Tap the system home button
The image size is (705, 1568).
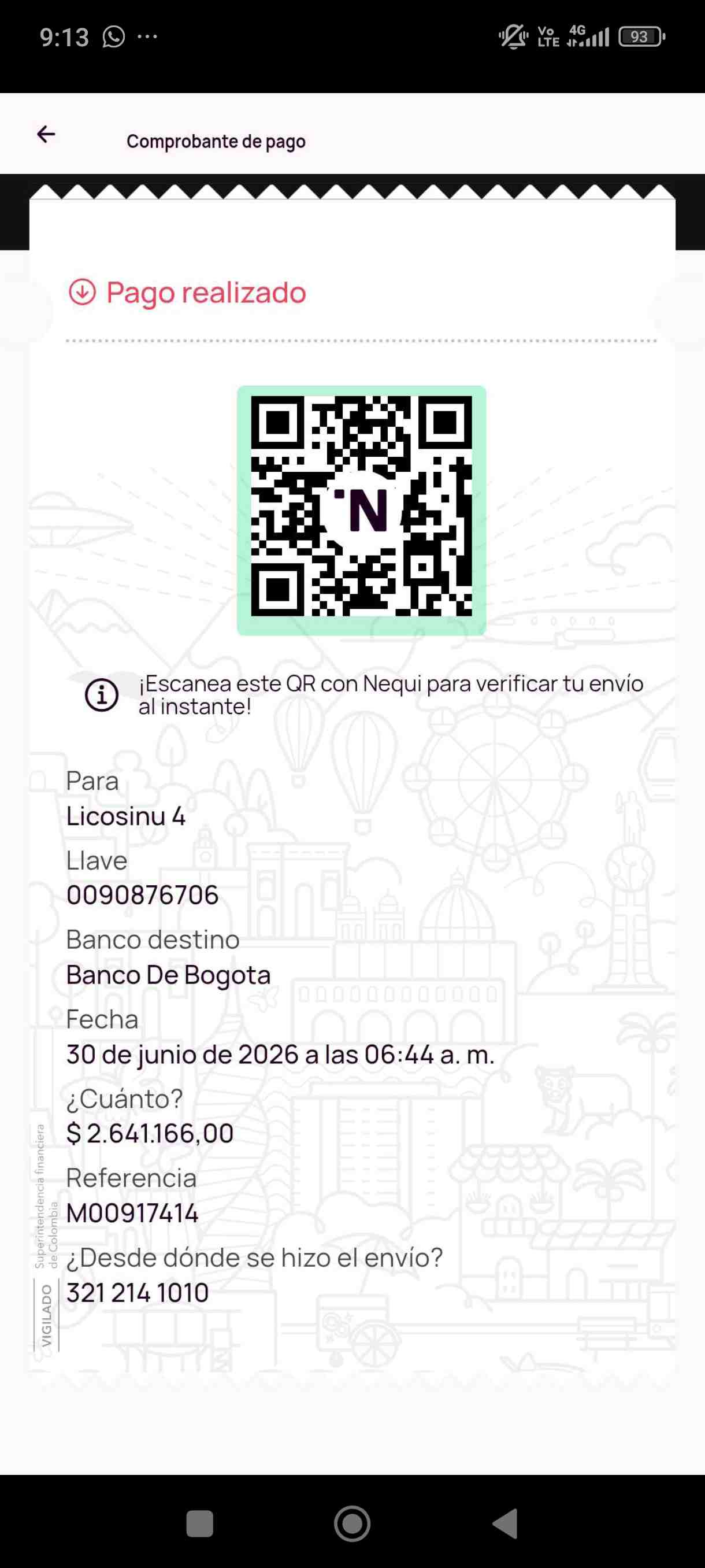pyautogui.click(x=352, y=1523)
